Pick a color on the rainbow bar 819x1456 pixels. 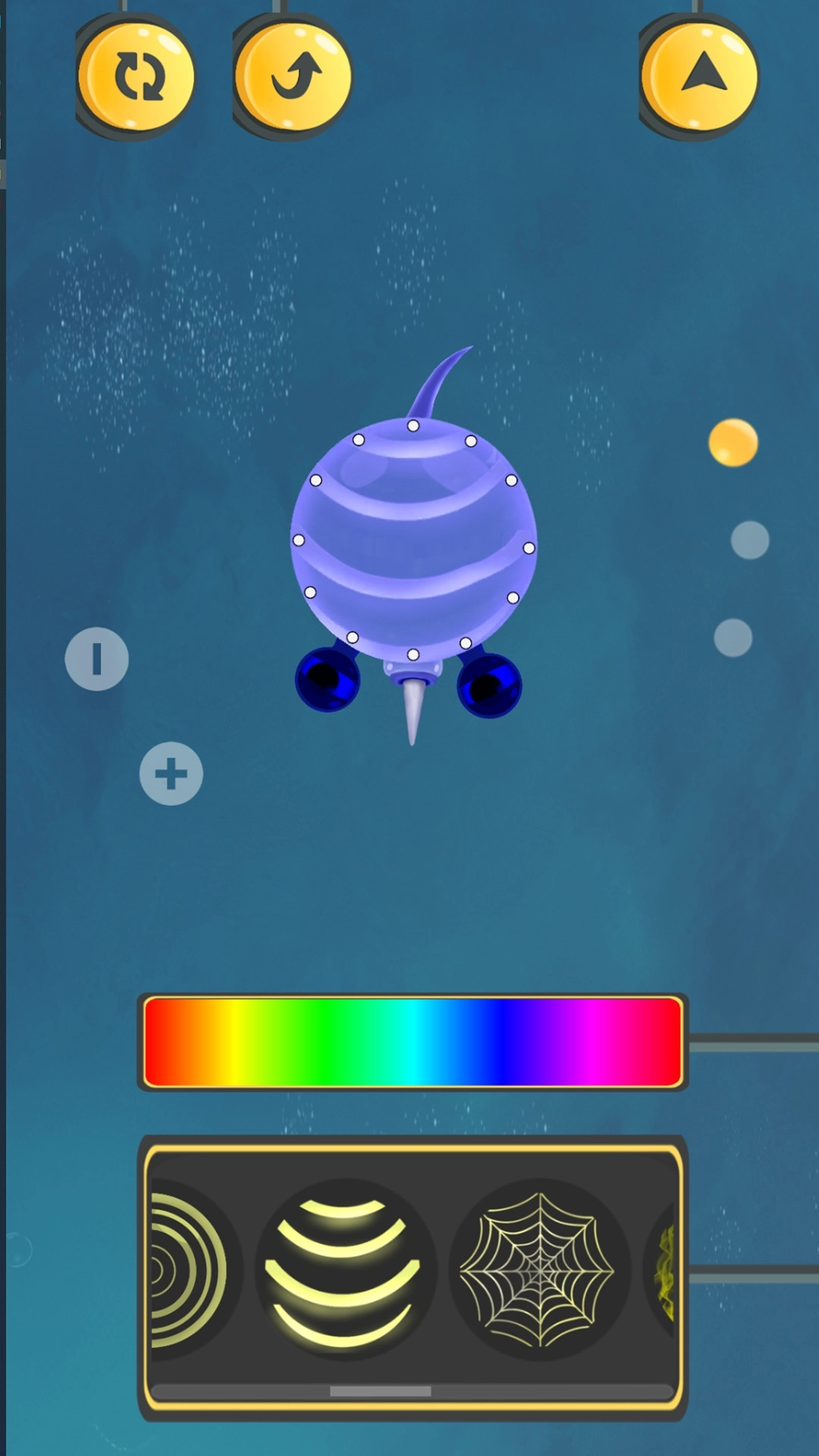(x=413, y=1042)
